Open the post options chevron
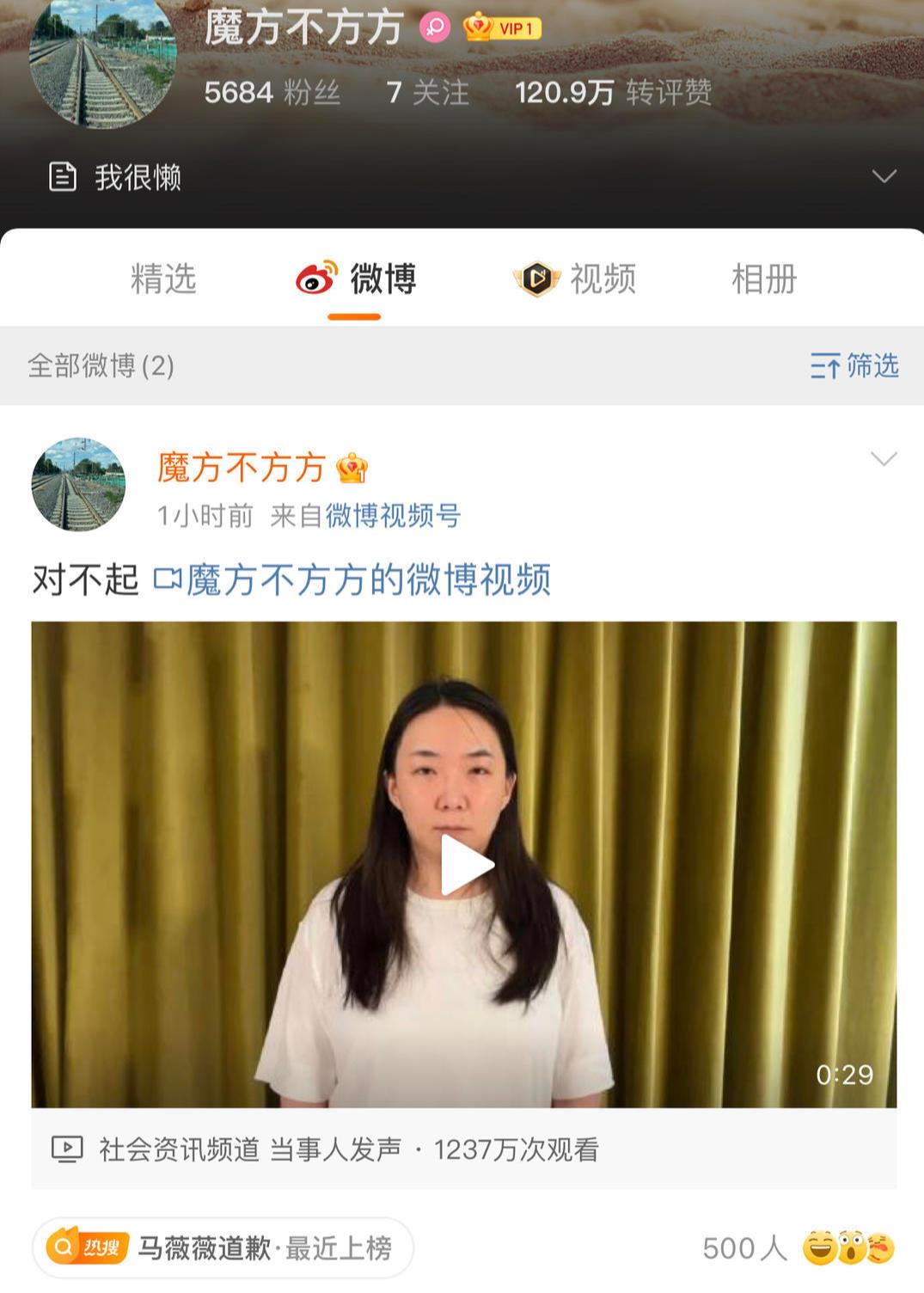 (x=884, y=459)
